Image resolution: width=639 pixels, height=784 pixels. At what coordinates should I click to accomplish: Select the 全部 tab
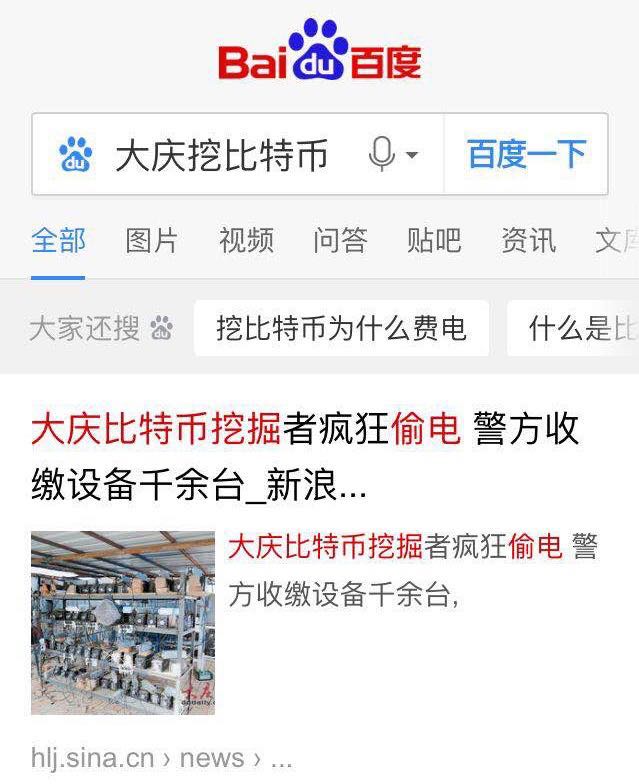tap(58, 241)
